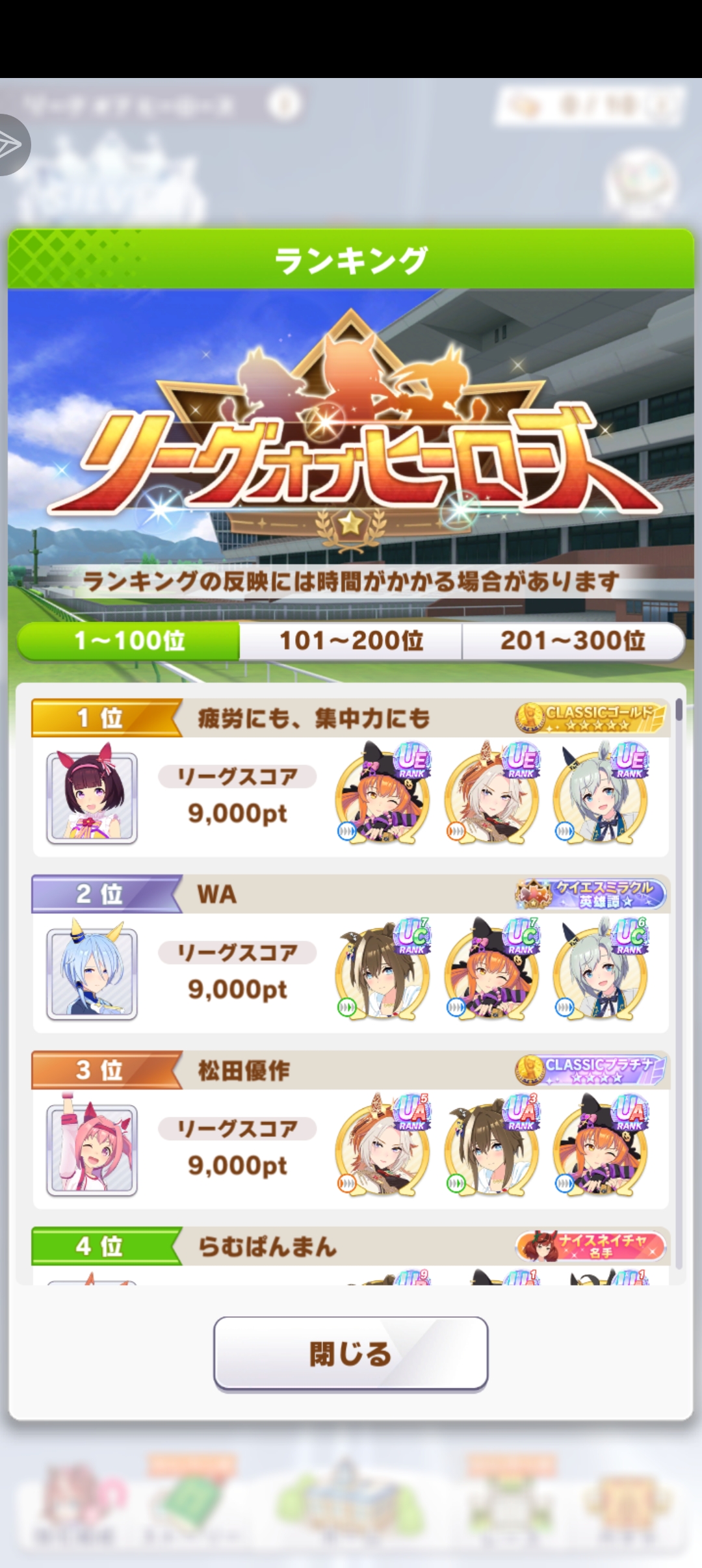
Task: Select the 1～100位 ranking tab
Action: [x=129, y=641]
